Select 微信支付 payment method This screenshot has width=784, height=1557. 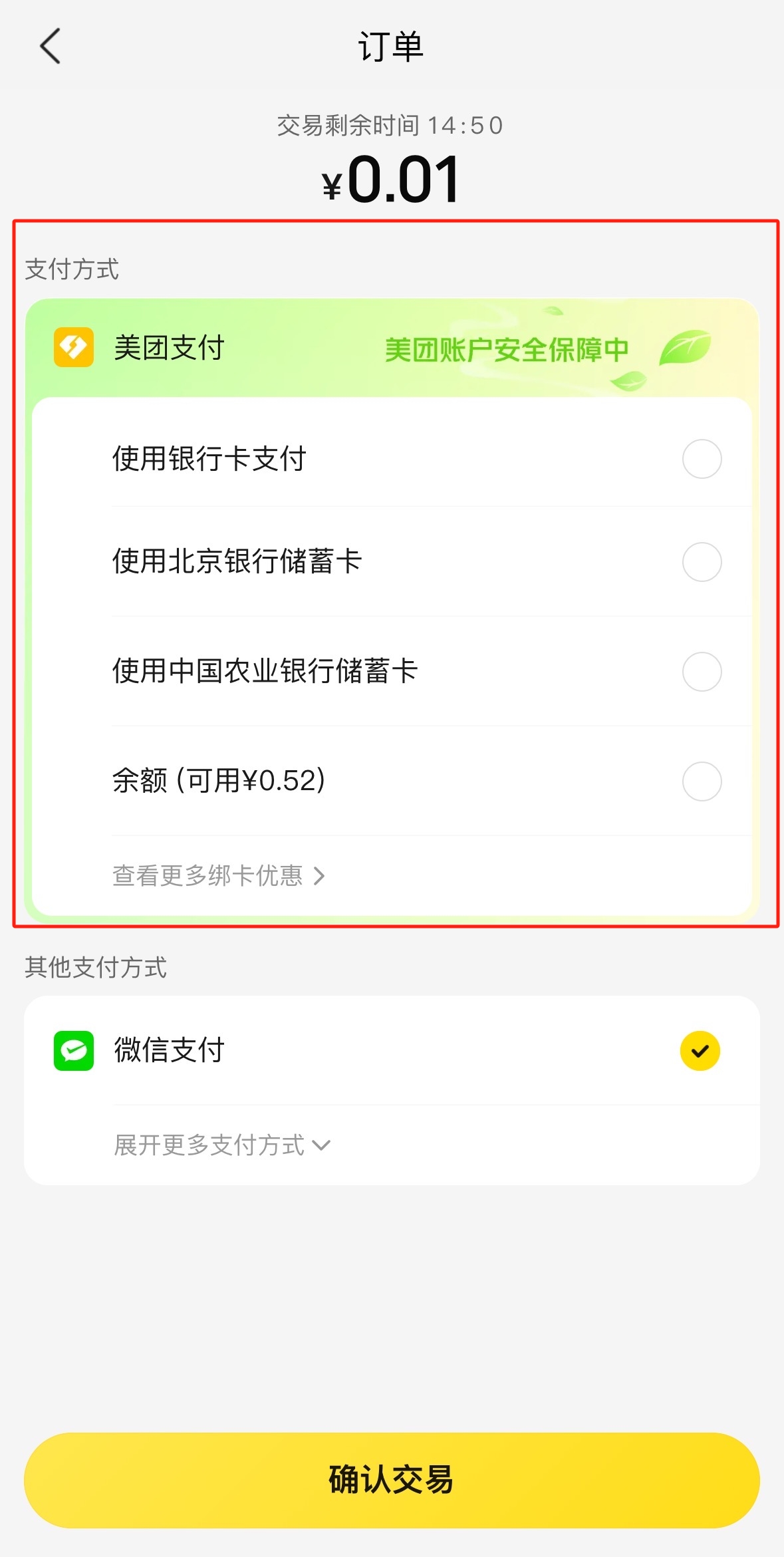point(392,1050)
